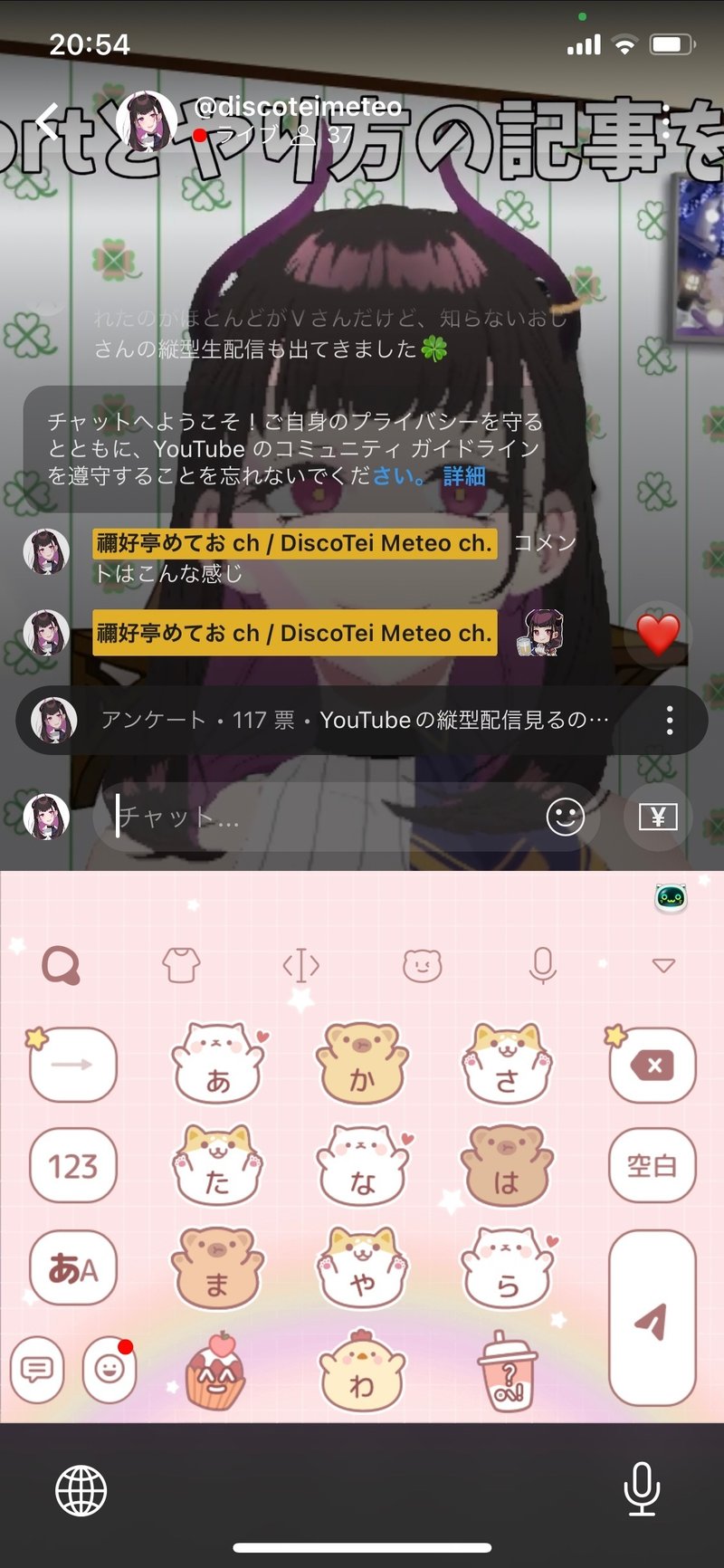724x1568 pixels.
Task: Tap the send arrow key
Action: pos(652,1317)
